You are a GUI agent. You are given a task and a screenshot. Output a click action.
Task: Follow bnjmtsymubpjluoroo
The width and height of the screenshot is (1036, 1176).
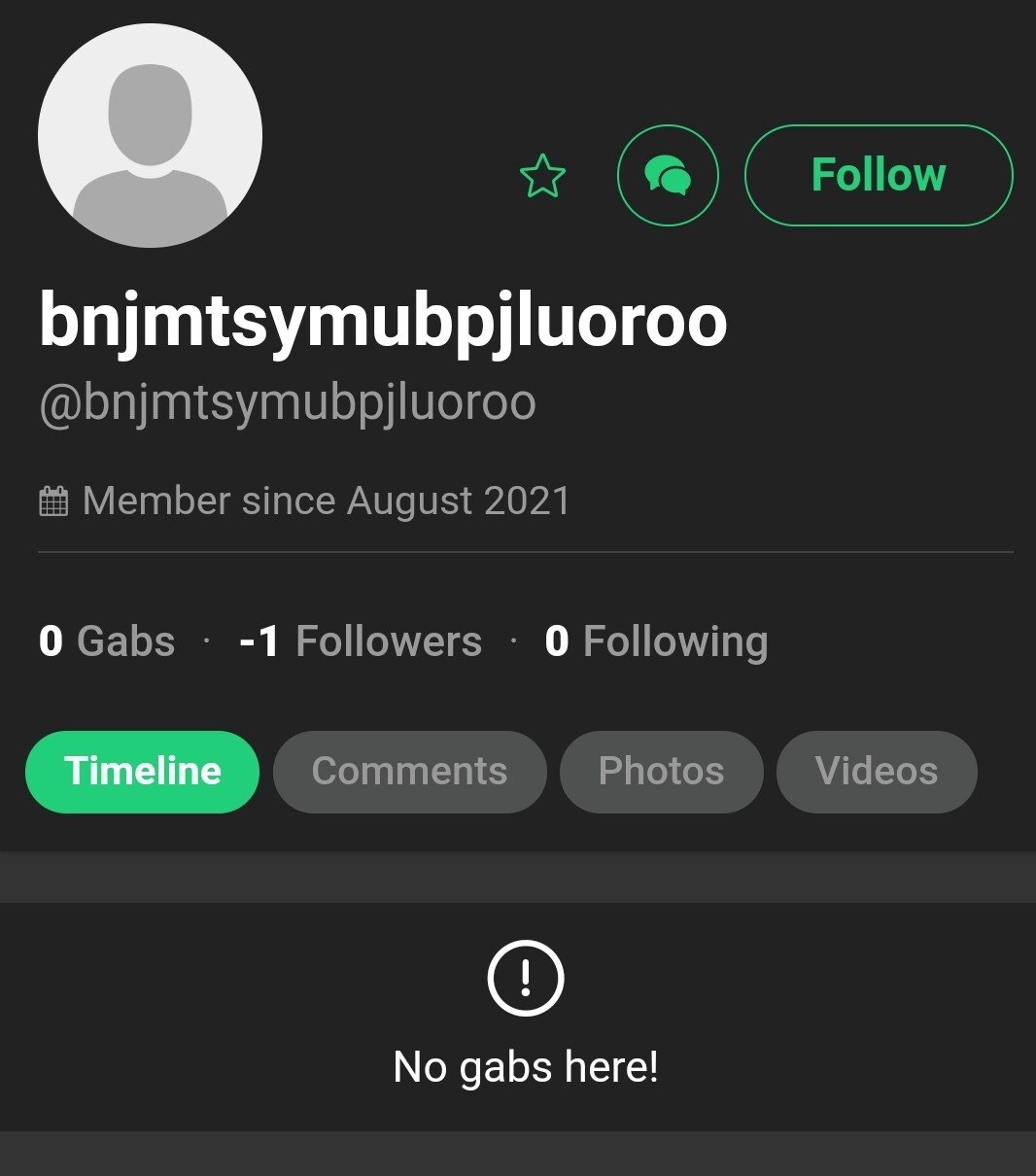coord(879,176)
